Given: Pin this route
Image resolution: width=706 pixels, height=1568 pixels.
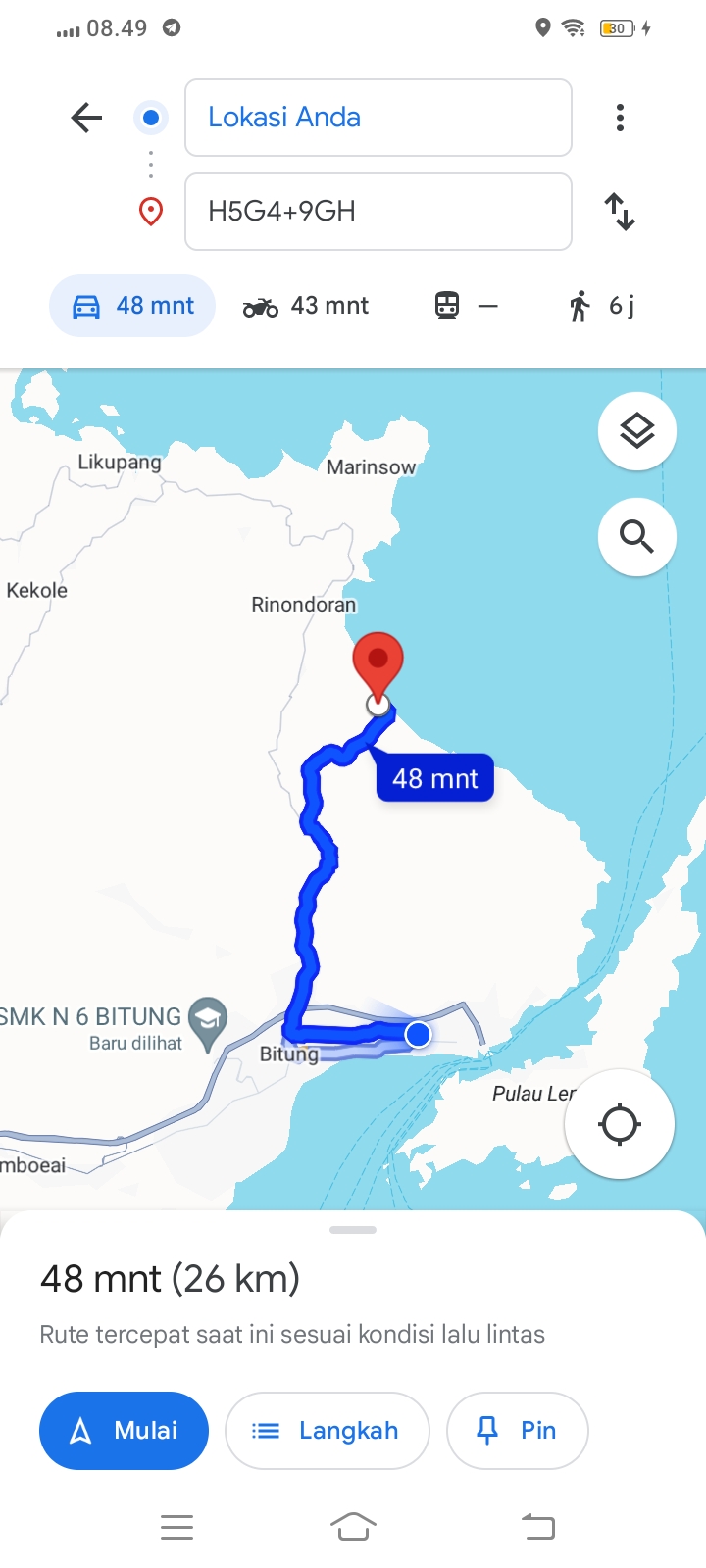Looking at the screenshot, I should point(518,1431).
